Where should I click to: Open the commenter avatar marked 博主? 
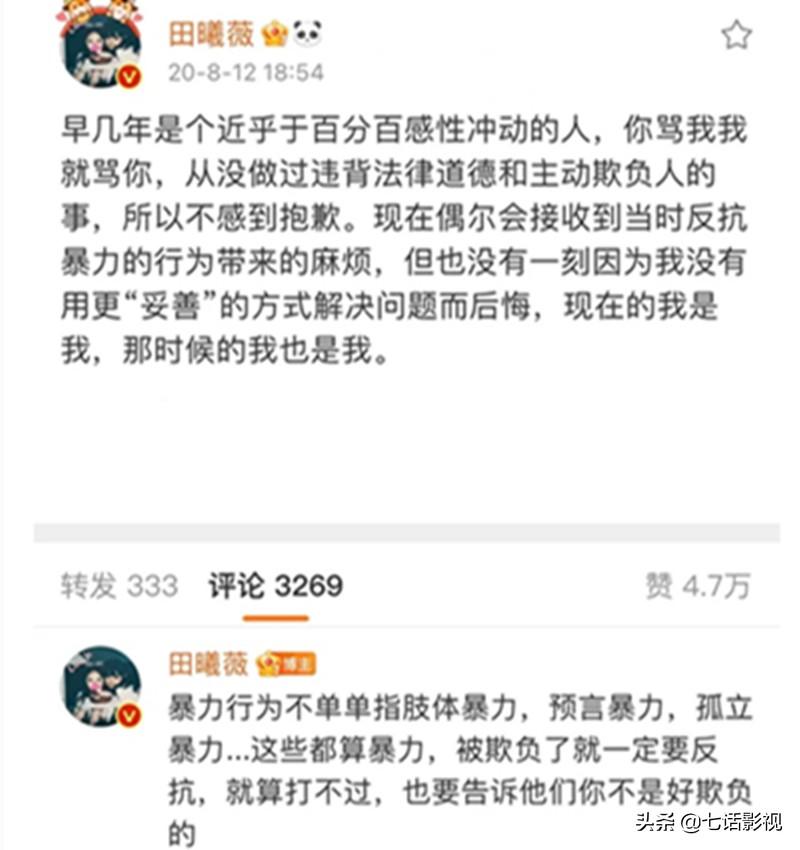click(x=101, y=687)
